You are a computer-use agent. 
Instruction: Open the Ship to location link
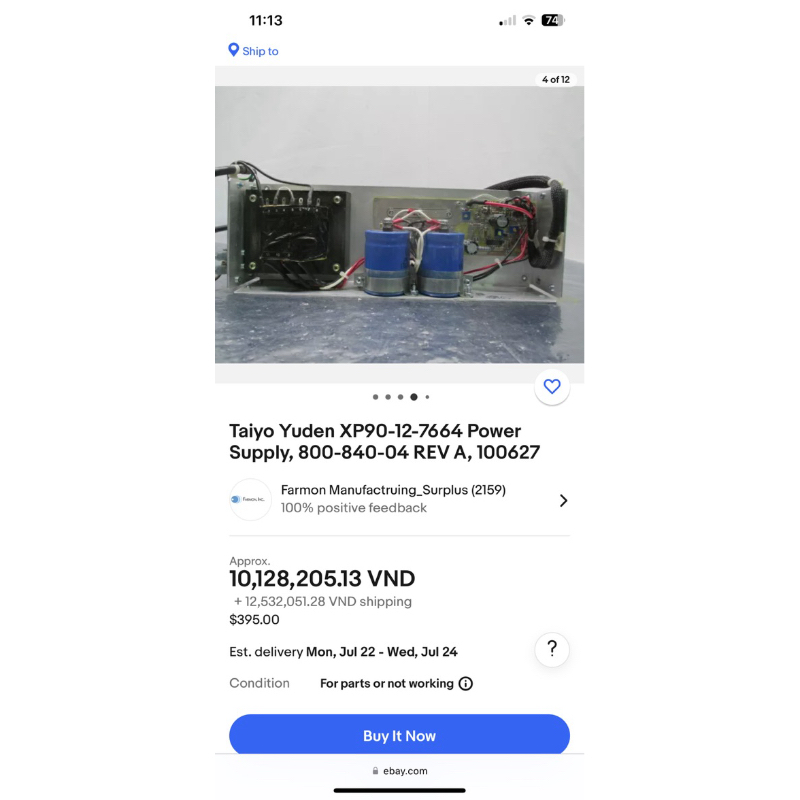[254, 51]
